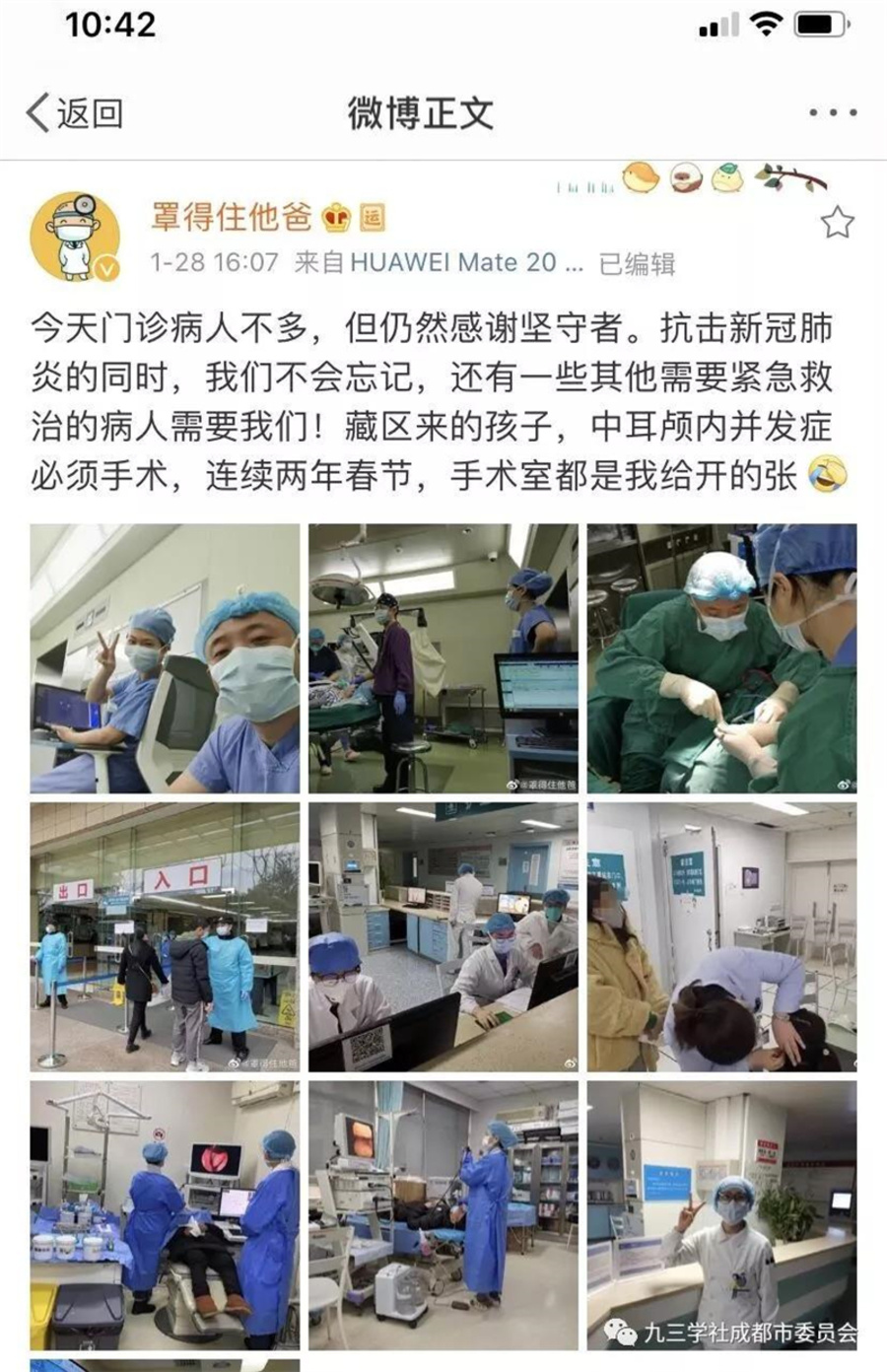This screenshot has height=1372, width=887.
Task: Open the selfie photo with peace sign
Action: click(165, 658)
